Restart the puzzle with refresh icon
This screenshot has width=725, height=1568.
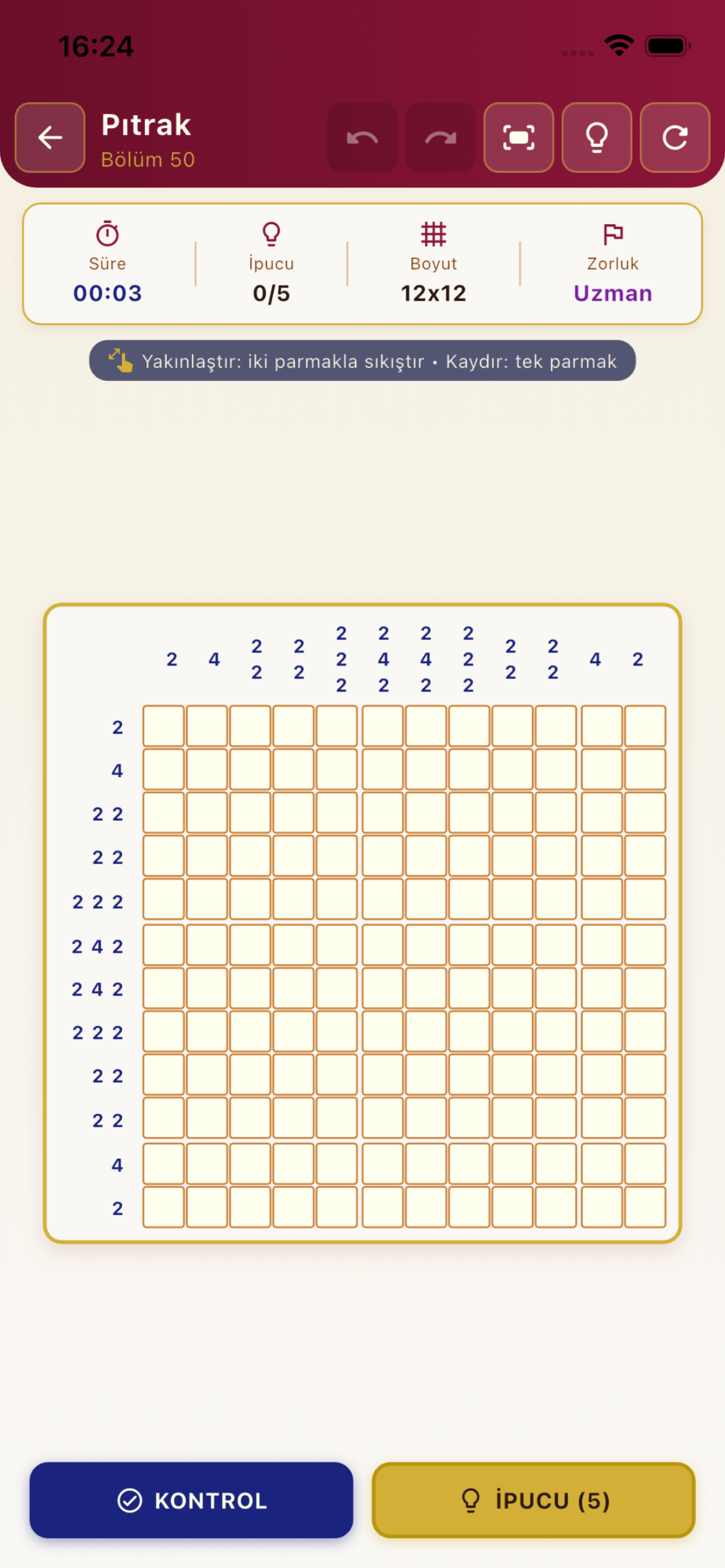click(x=675, y=137)
